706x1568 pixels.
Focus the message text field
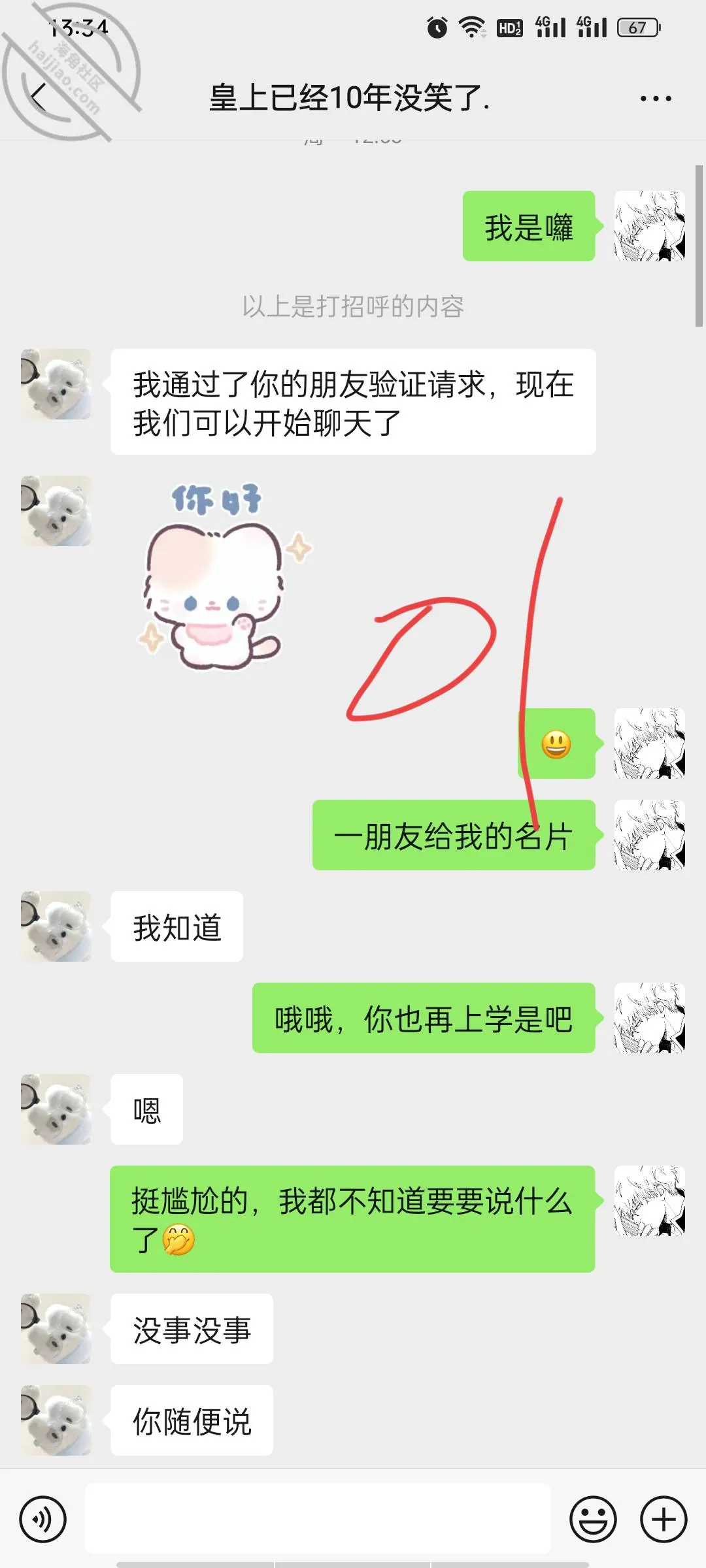318,1518
